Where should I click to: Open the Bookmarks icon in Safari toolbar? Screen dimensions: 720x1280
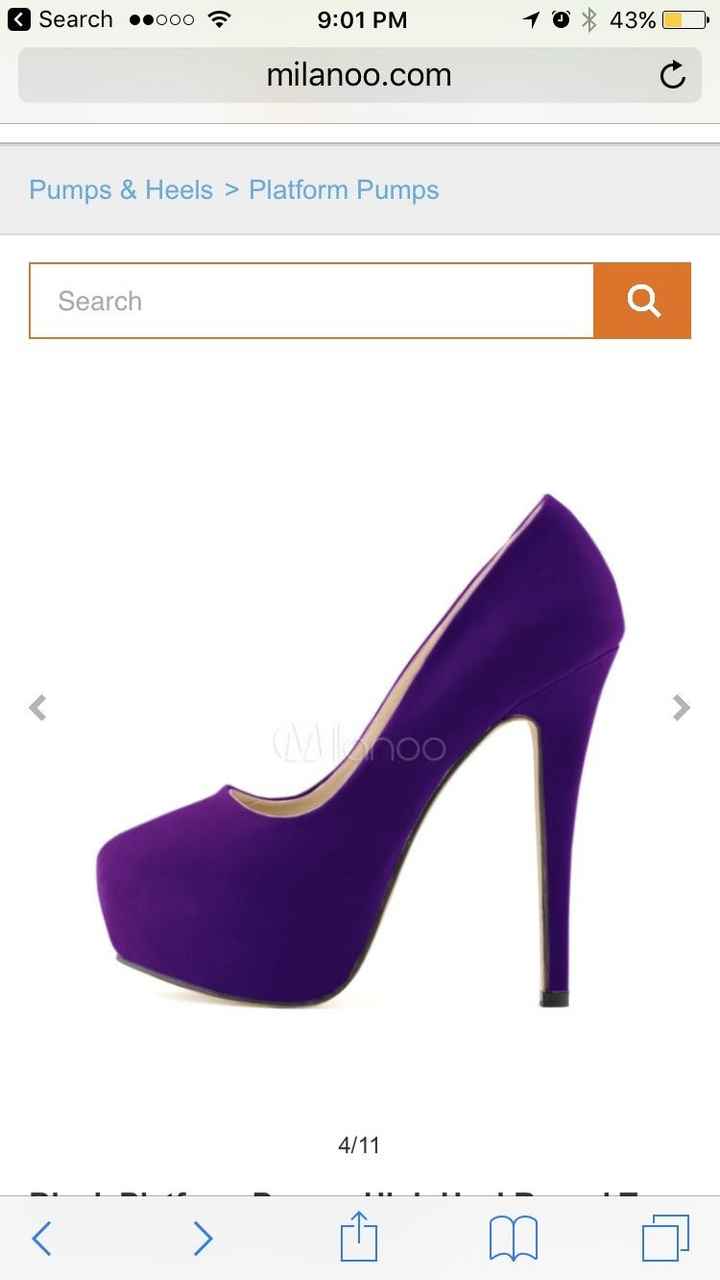pyautogui.click(x=514, y=1237)
